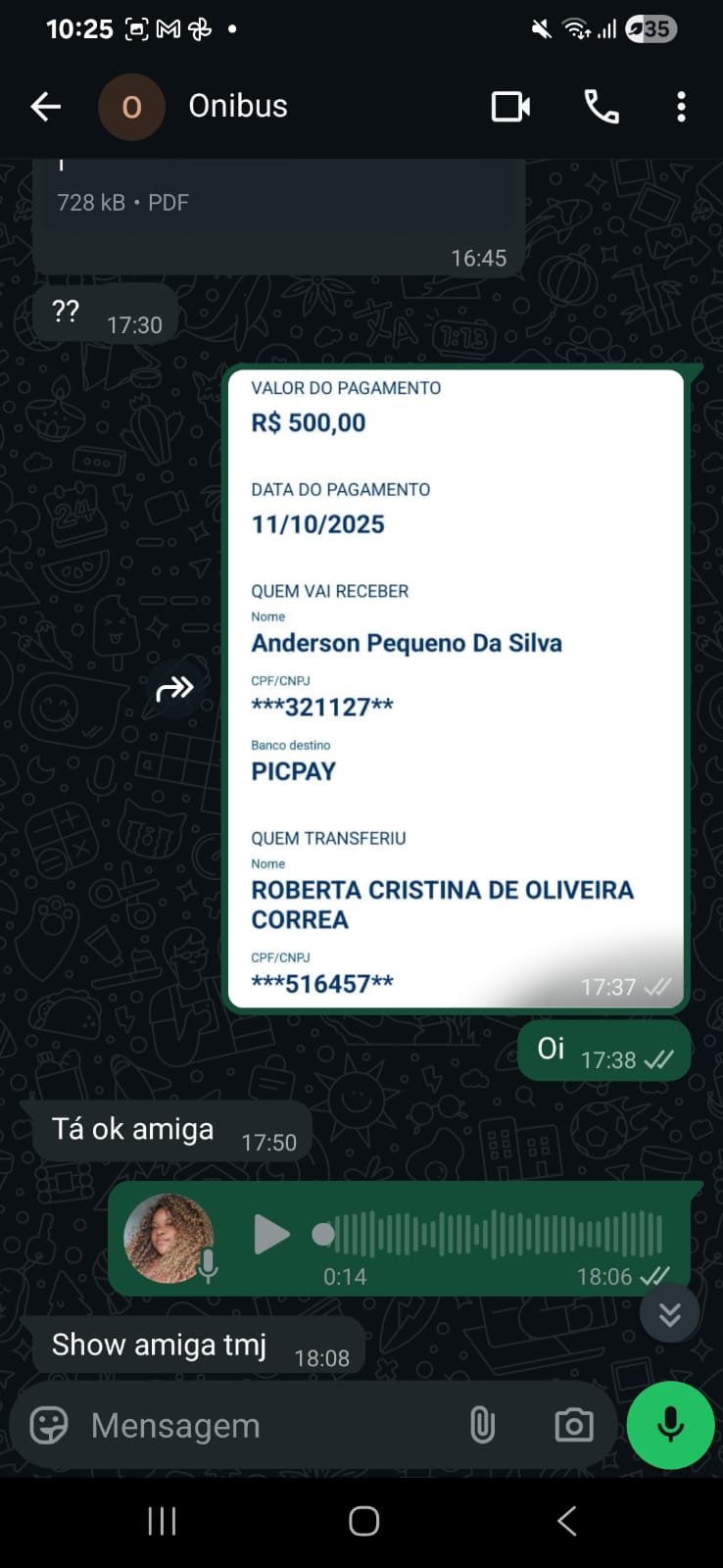This screenshot has width=723, height=1568.
Task: Go back from the Onibus chat
Action: tap(45, 106)
